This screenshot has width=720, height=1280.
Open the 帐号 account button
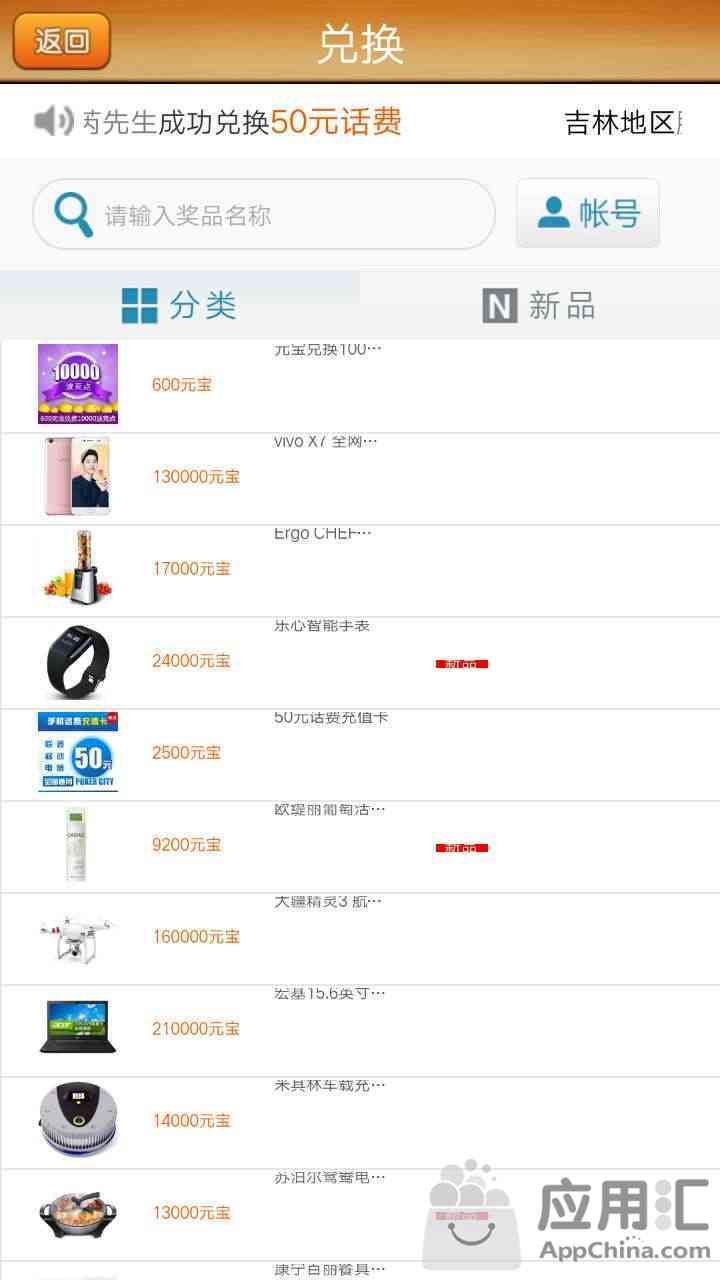pos(588,213)
